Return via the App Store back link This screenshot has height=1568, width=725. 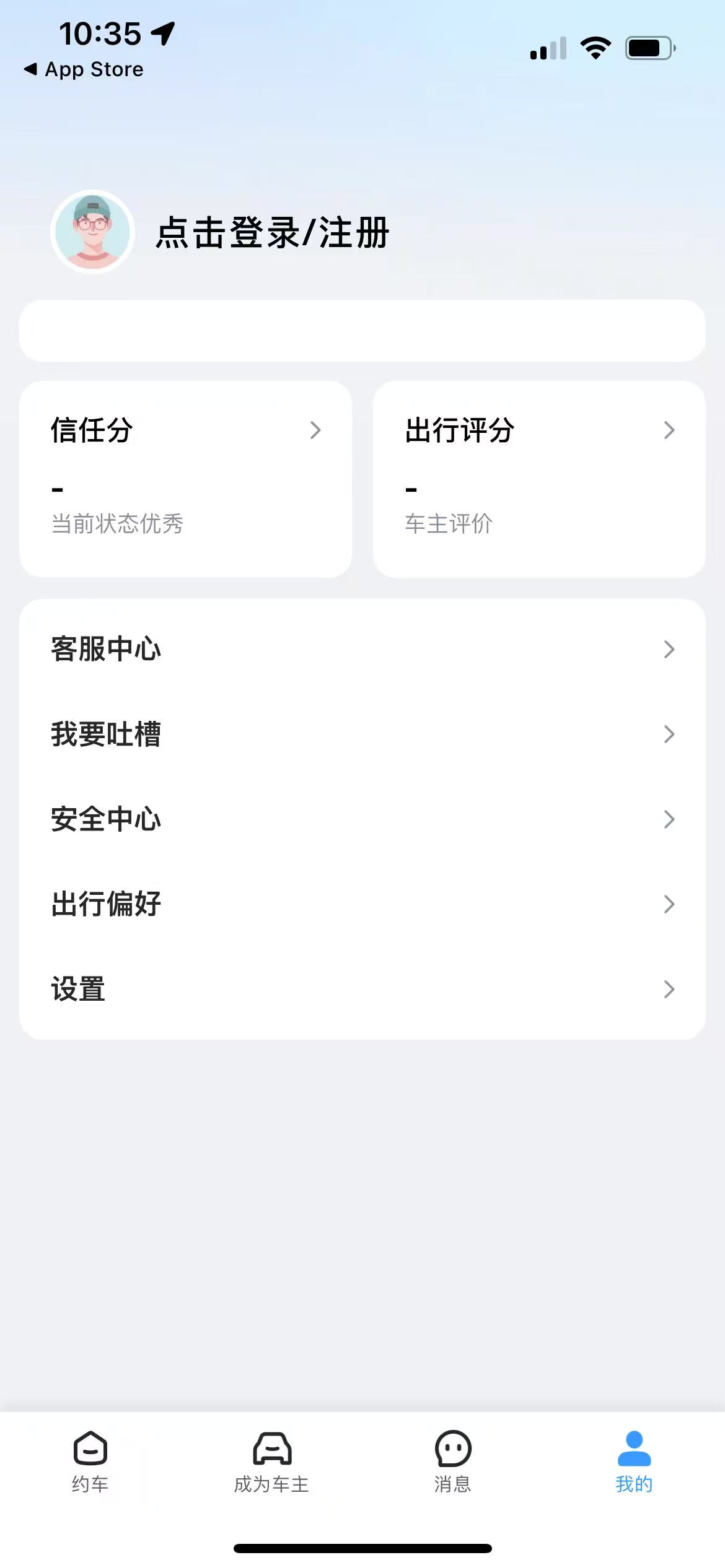click(83, 69)
